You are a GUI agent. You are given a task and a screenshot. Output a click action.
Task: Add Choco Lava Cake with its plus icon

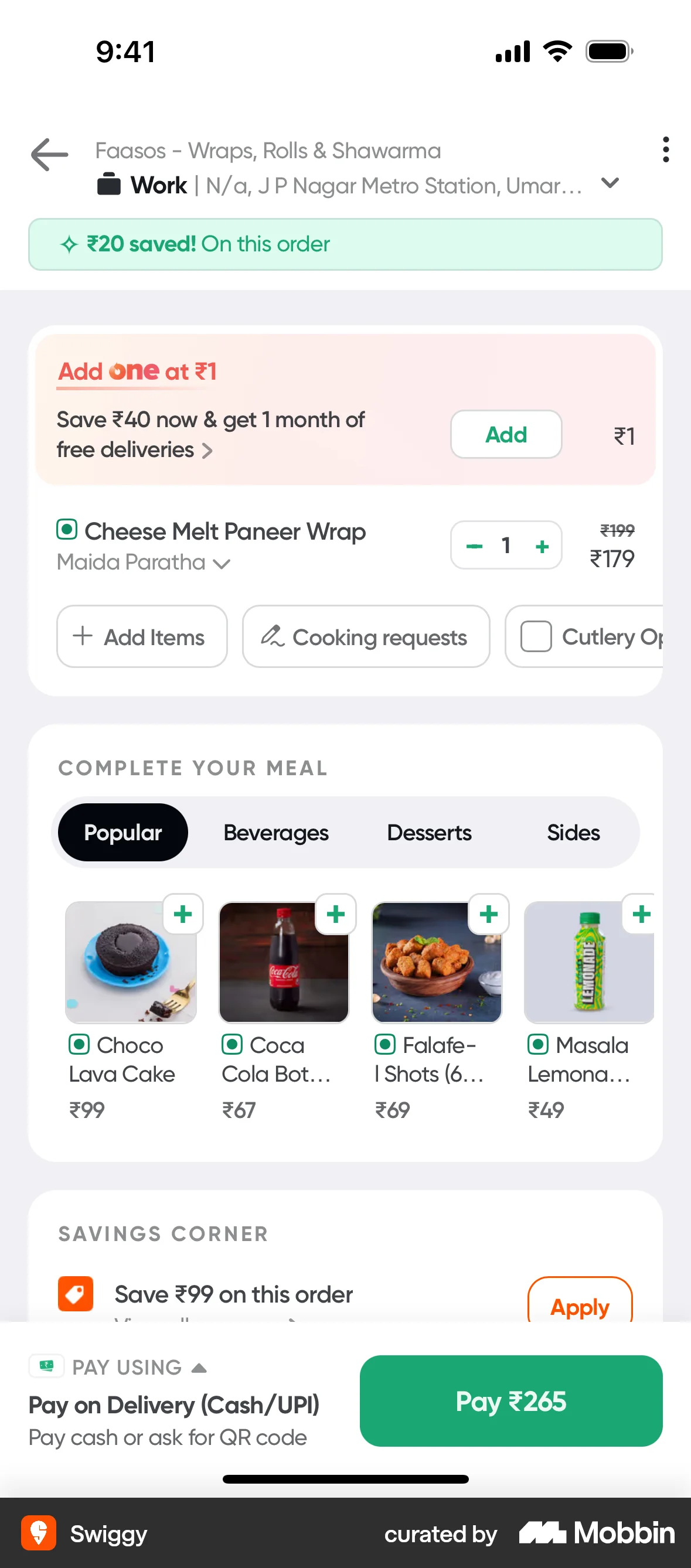point(182,913)
